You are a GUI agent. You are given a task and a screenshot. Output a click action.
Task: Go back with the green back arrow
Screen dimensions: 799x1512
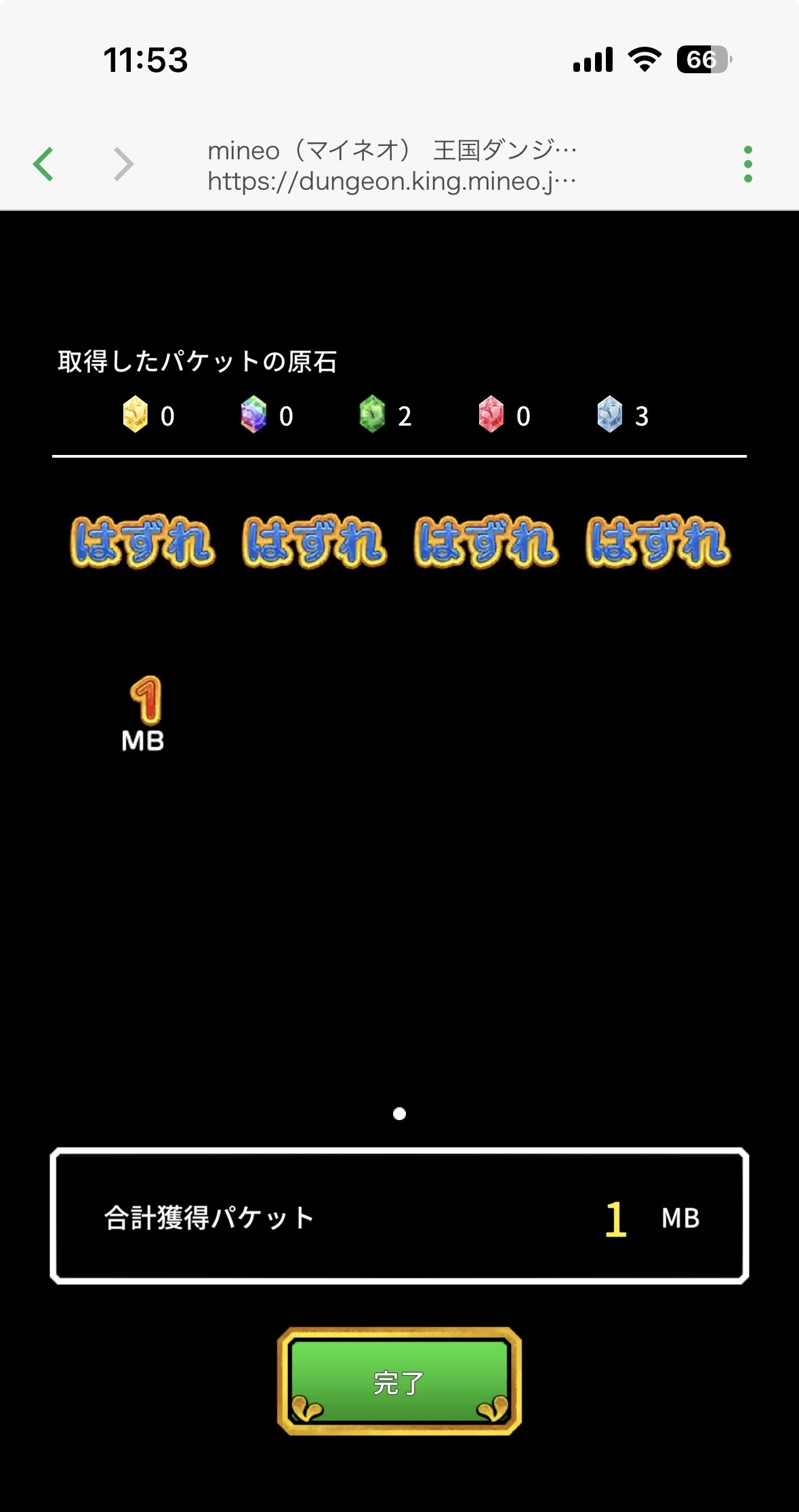[43, 164]
